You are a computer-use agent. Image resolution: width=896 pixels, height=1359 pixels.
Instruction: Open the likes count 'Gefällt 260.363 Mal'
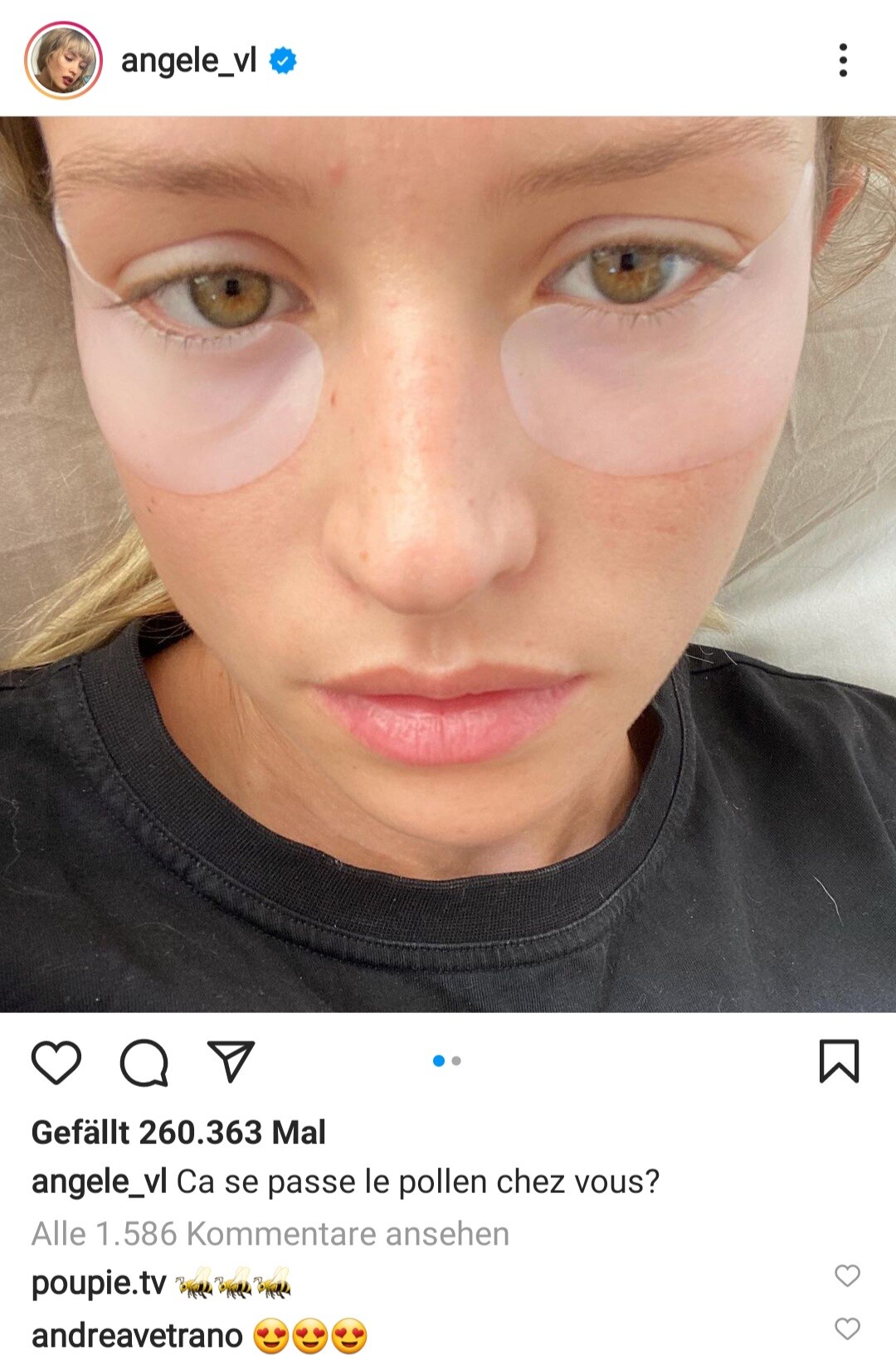click(178, 1132)
